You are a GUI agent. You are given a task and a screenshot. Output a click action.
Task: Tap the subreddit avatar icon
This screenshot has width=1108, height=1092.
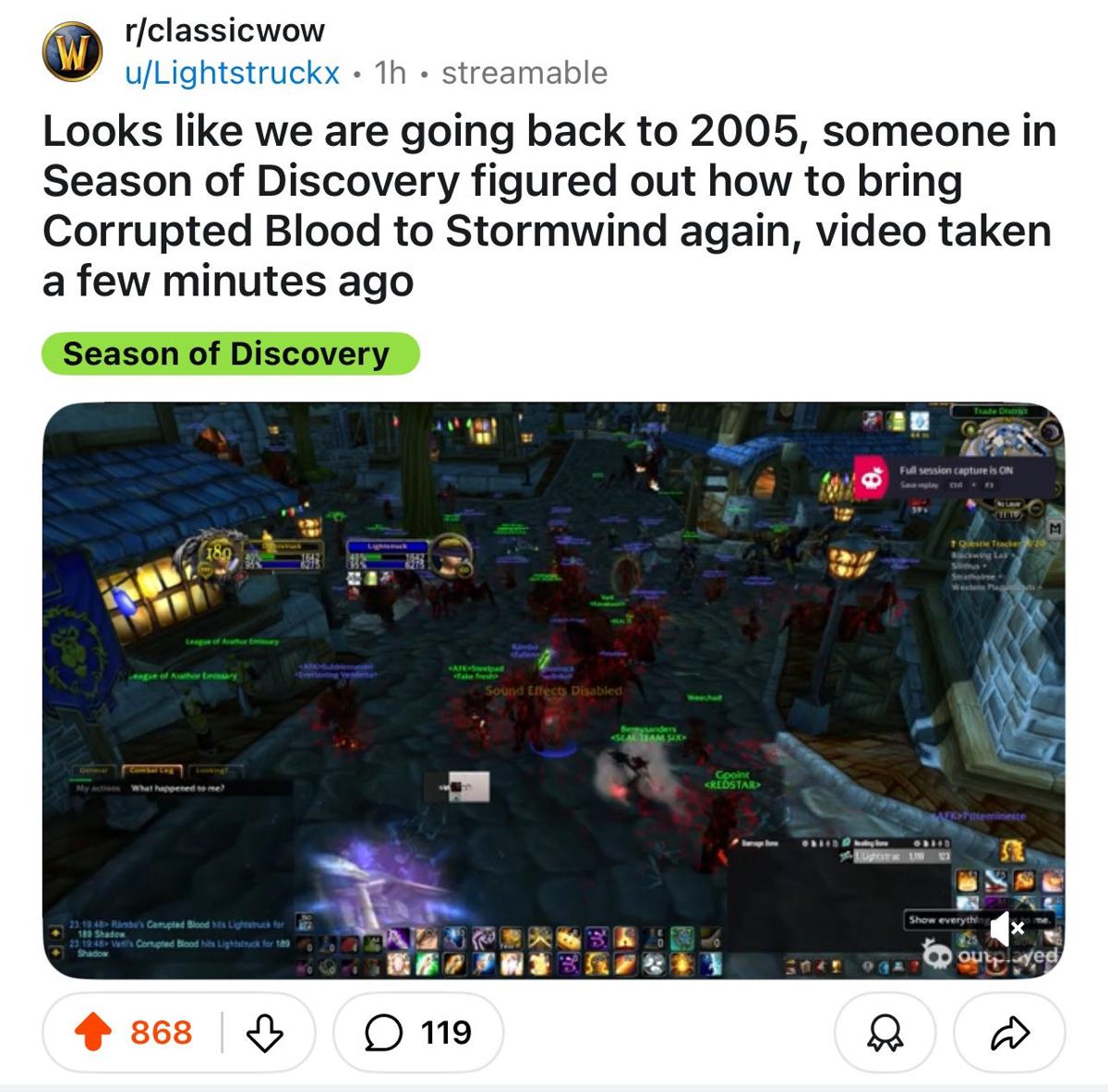click(72, 52)
